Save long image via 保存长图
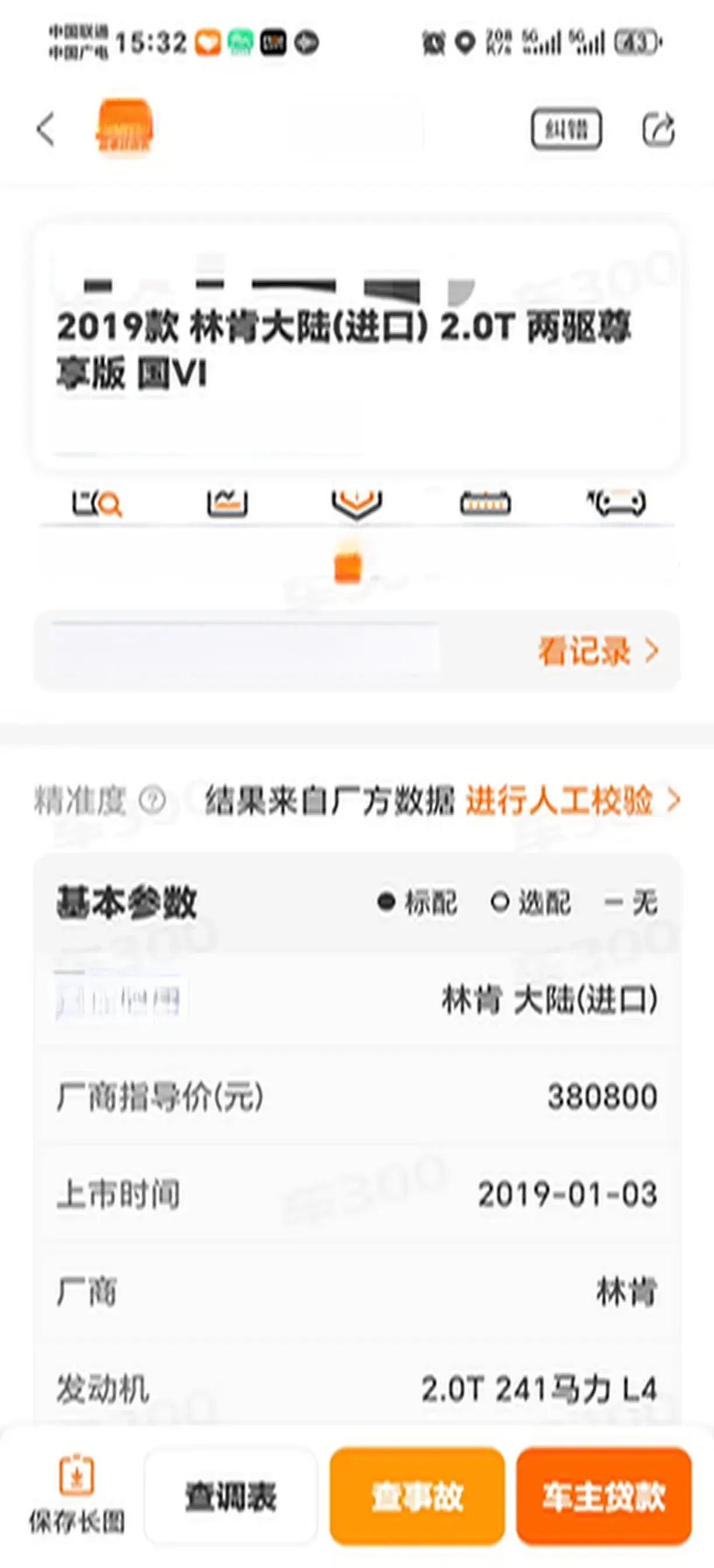714x1568 pixels. tap(76, 1497)
